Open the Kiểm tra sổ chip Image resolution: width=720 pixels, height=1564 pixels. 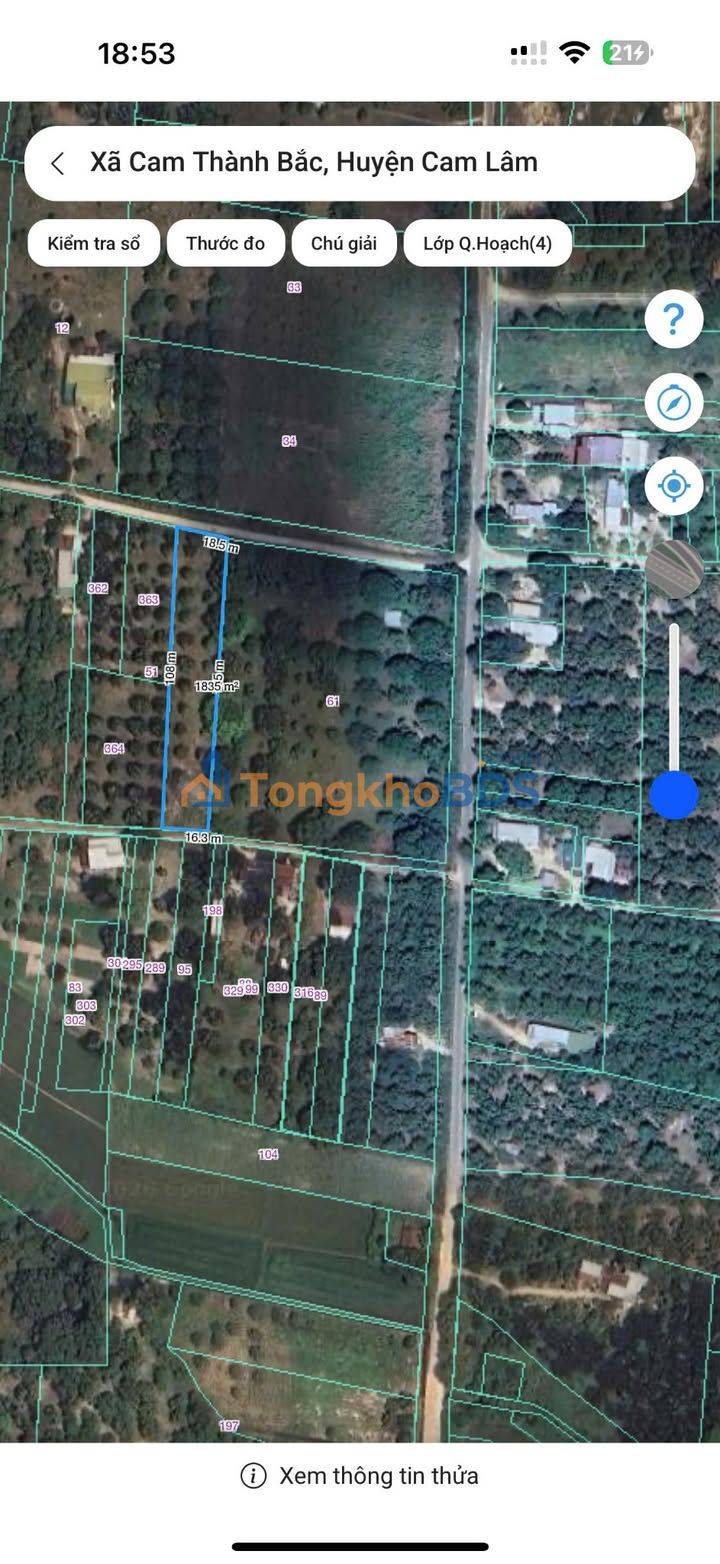[x=94, y=243]
